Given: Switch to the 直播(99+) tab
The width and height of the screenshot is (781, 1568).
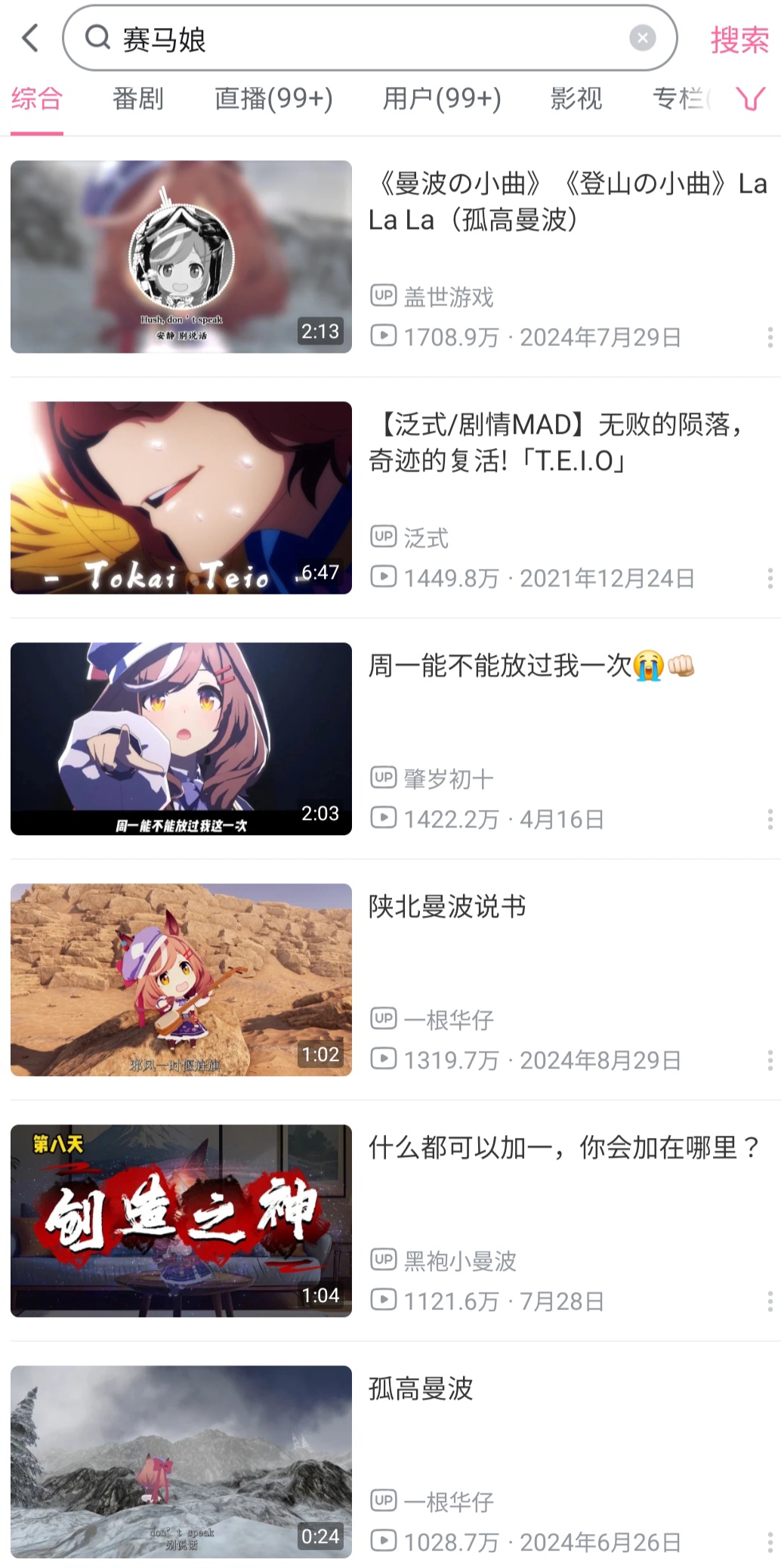Looking at the screenshot, I should point(273,98).
